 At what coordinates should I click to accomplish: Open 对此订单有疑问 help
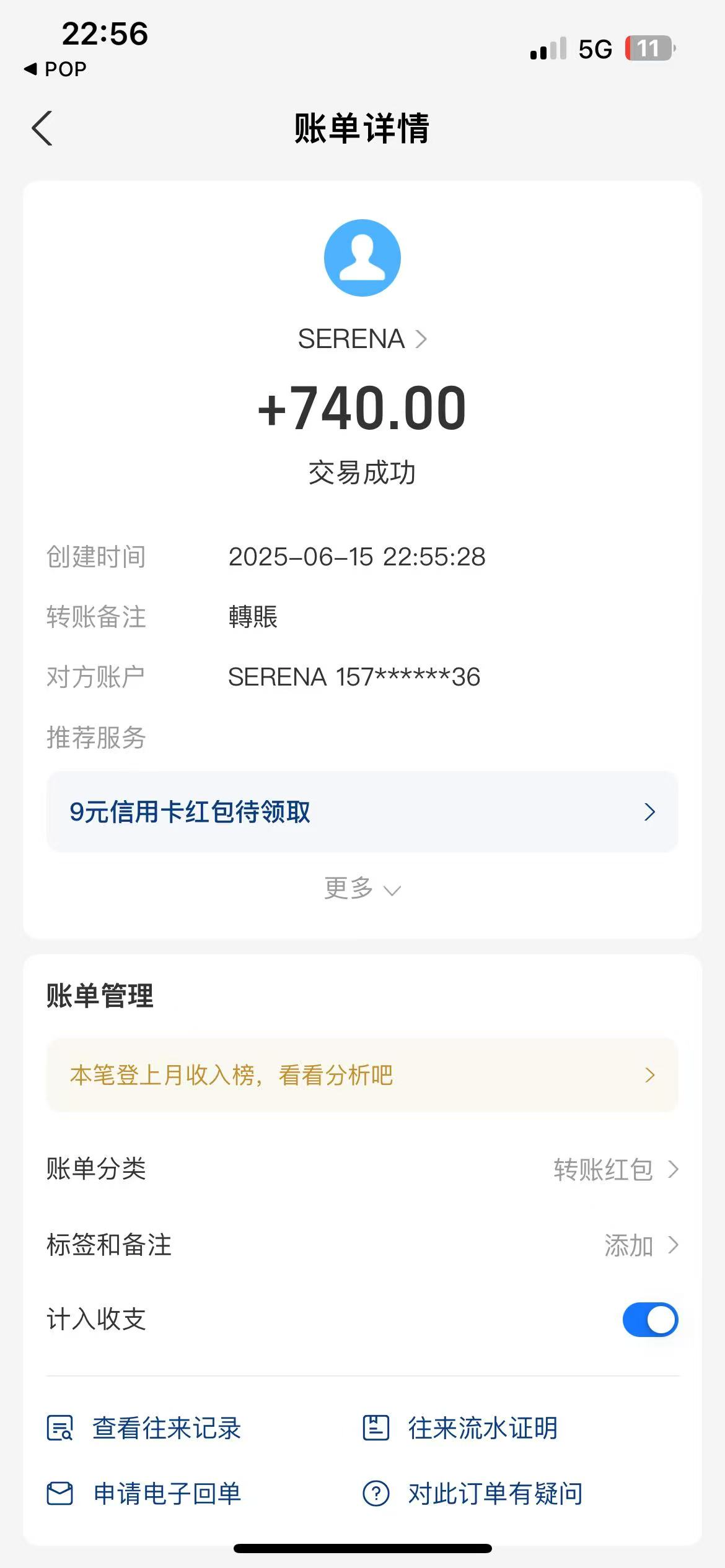point(472,1494)
